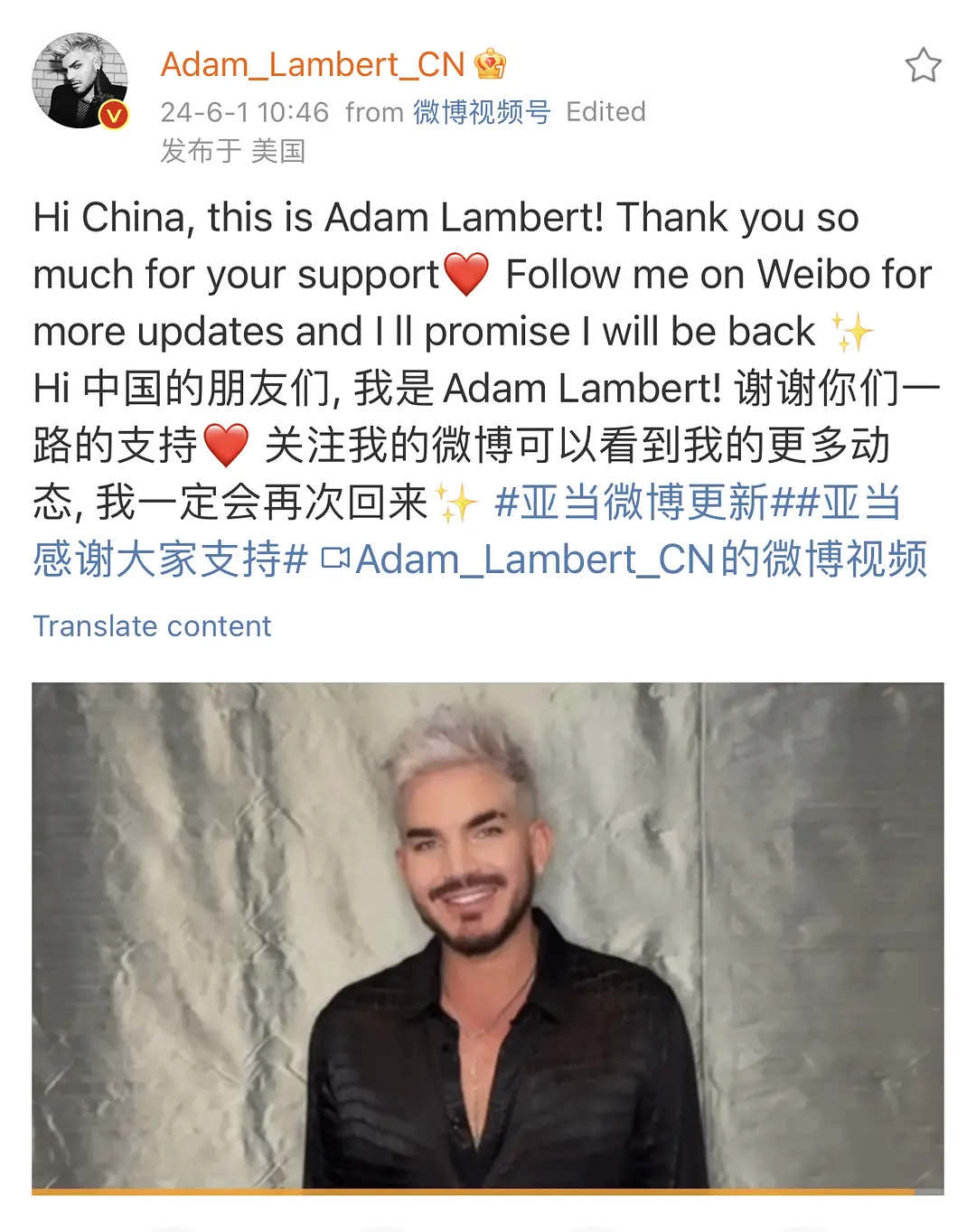Open the #亚当感谢大家支持# hashtag
Screen dimensions: 976x1232
click(x=170, y=560)
